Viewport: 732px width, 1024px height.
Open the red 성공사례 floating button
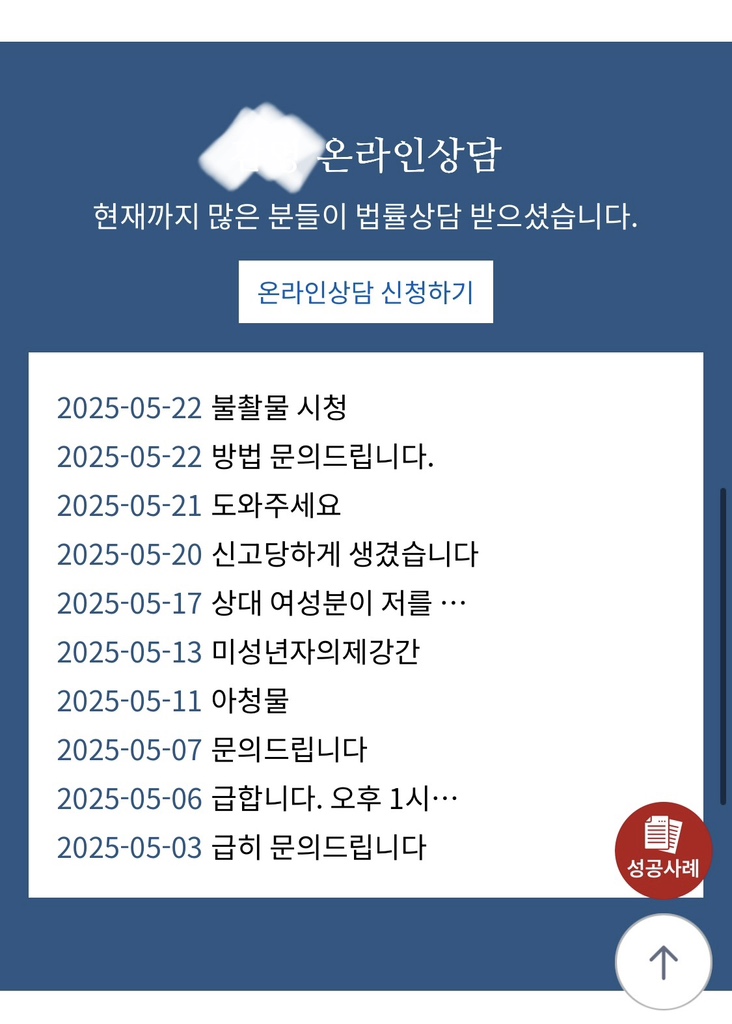coord(663,850)
